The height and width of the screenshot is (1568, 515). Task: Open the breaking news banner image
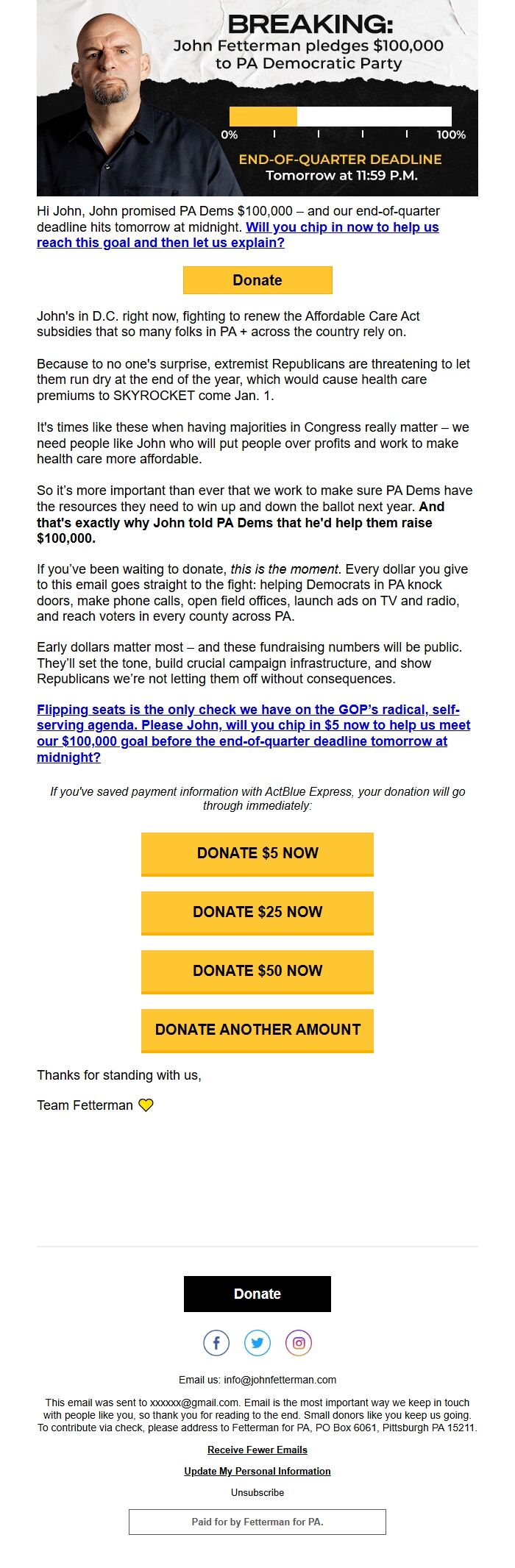tap(257, 98)
